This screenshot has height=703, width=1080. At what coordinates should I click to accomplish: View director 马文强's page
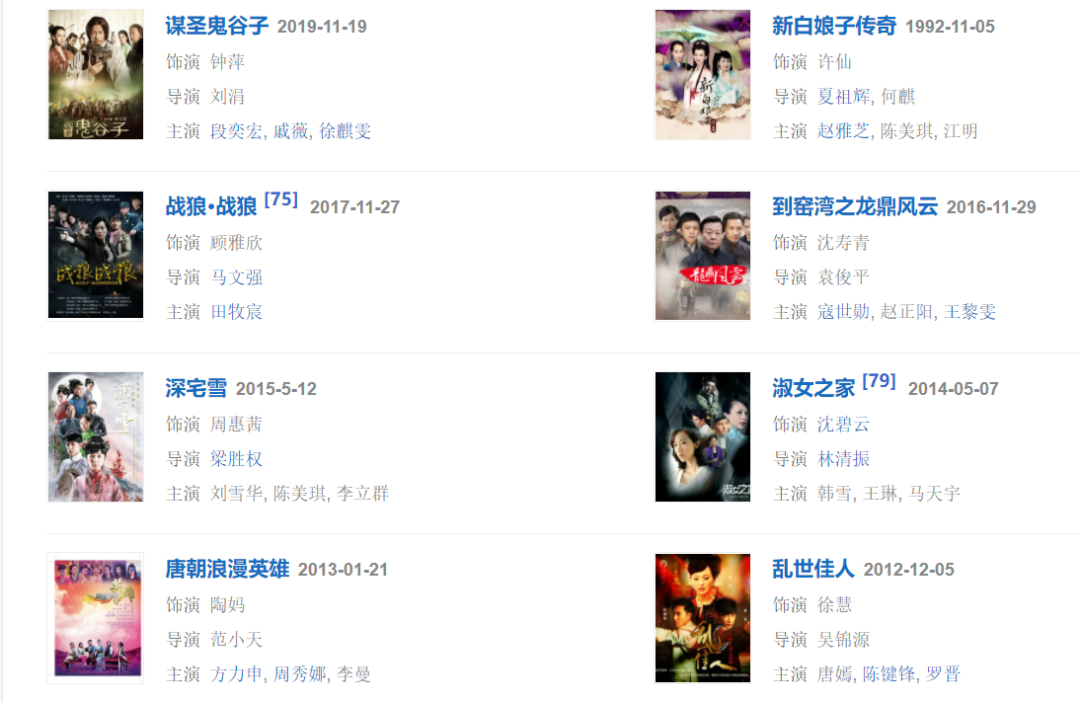(236, 277)
